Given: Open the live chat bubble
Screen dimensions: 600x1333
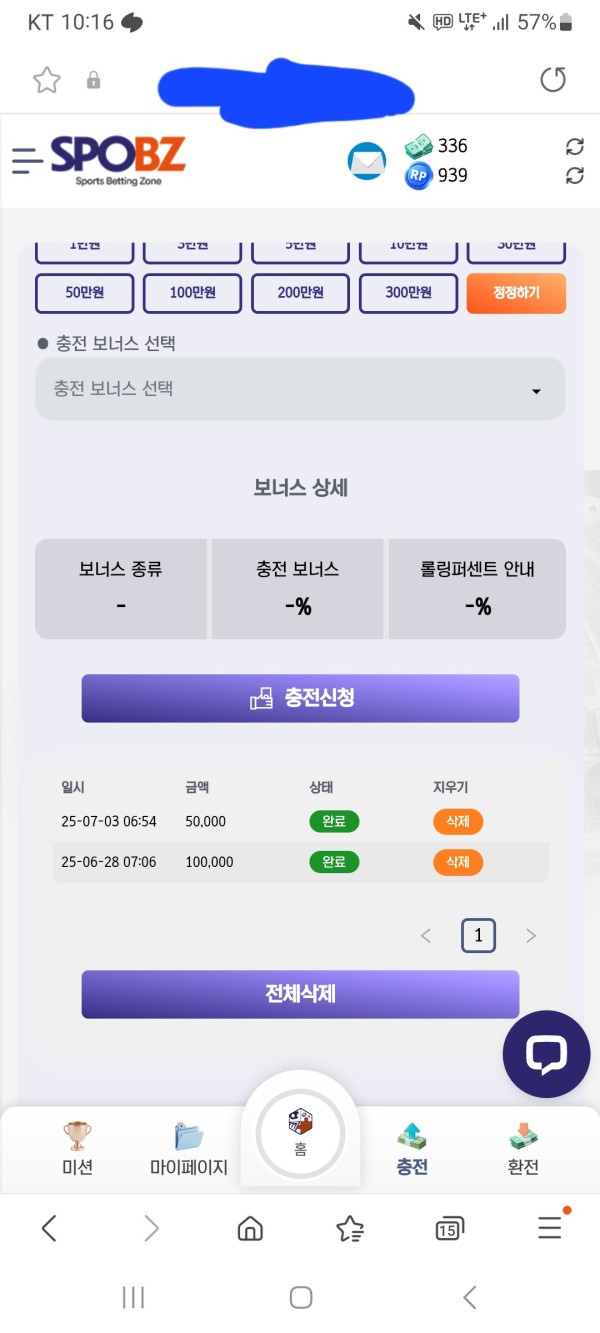Looking at the screenshot, I should 546,1054.
